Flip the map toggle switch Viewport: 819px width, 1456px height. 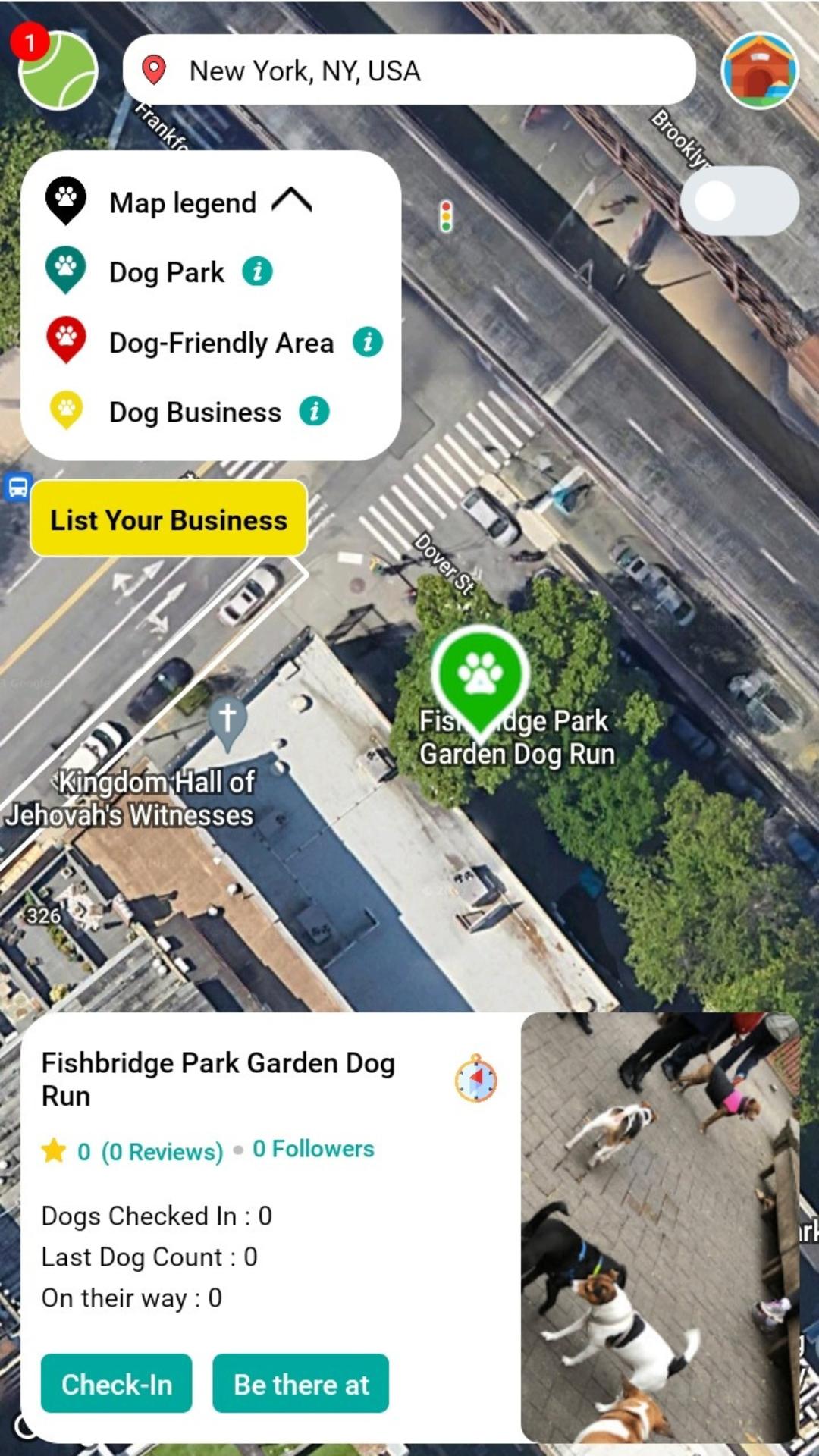point(739,201)
